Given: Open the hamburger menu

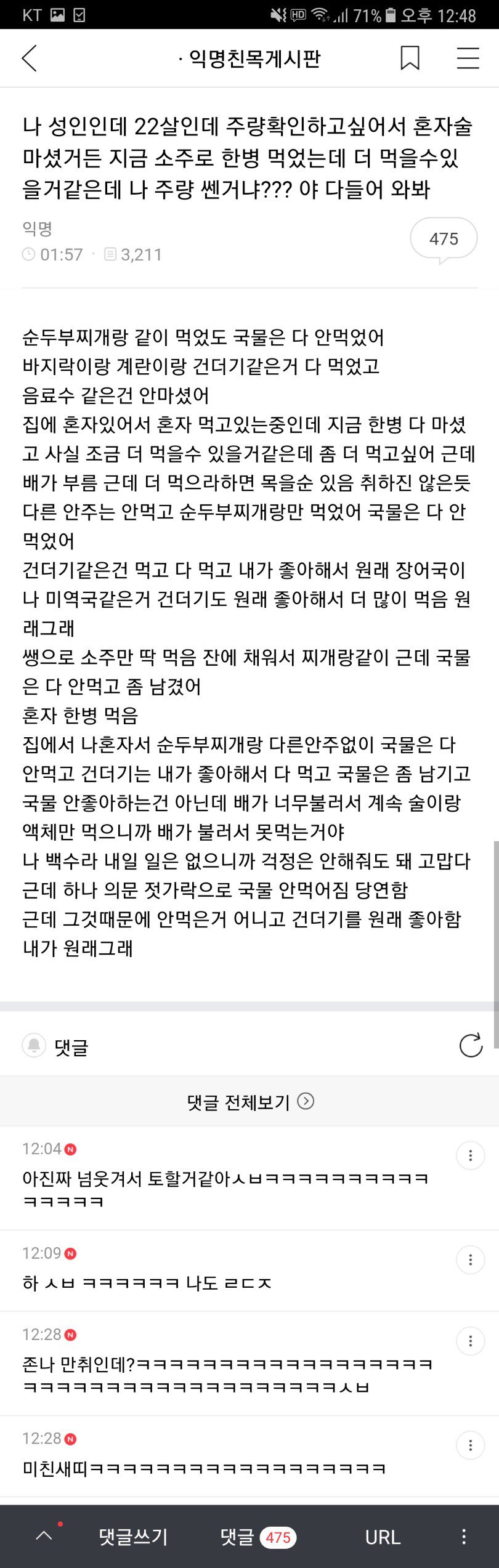Looking at the screenshot, I should 468,59.
